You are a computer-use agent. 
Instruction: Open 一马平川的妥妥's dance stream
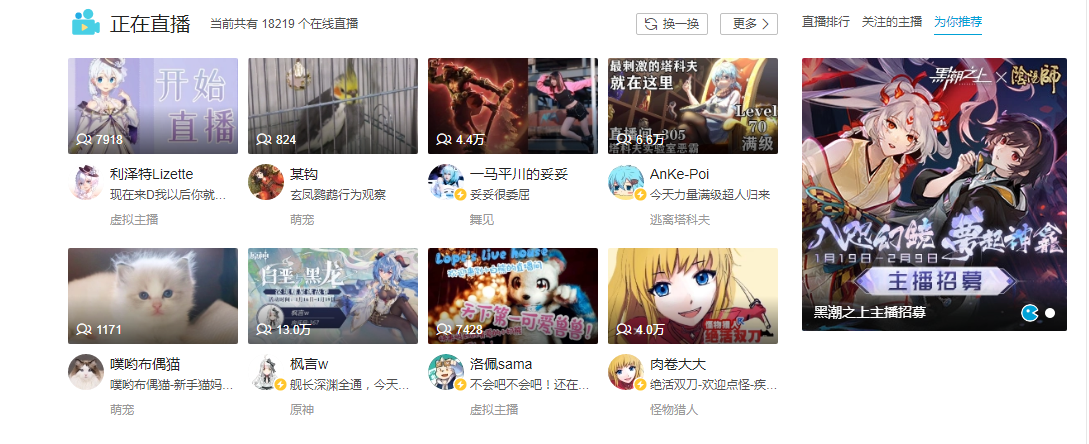coord(513,106)
